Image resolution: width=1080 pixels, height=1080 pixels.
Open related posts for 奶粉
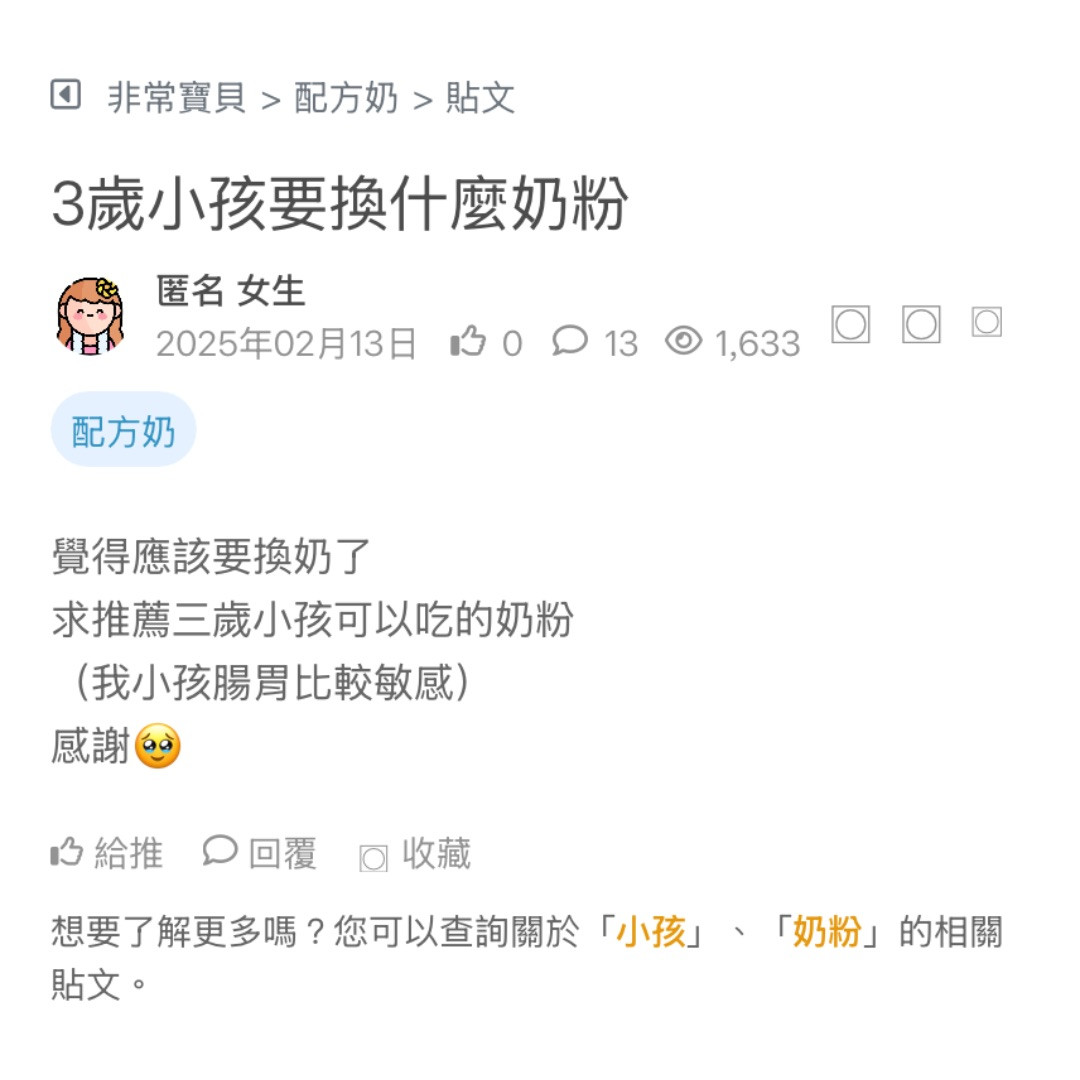click(x=827, y=932)
